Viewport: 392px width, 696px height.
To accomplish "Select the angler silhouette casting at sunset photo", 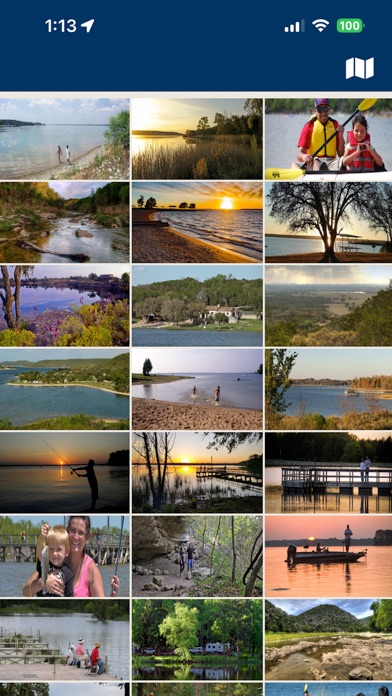I will (65, 473).
